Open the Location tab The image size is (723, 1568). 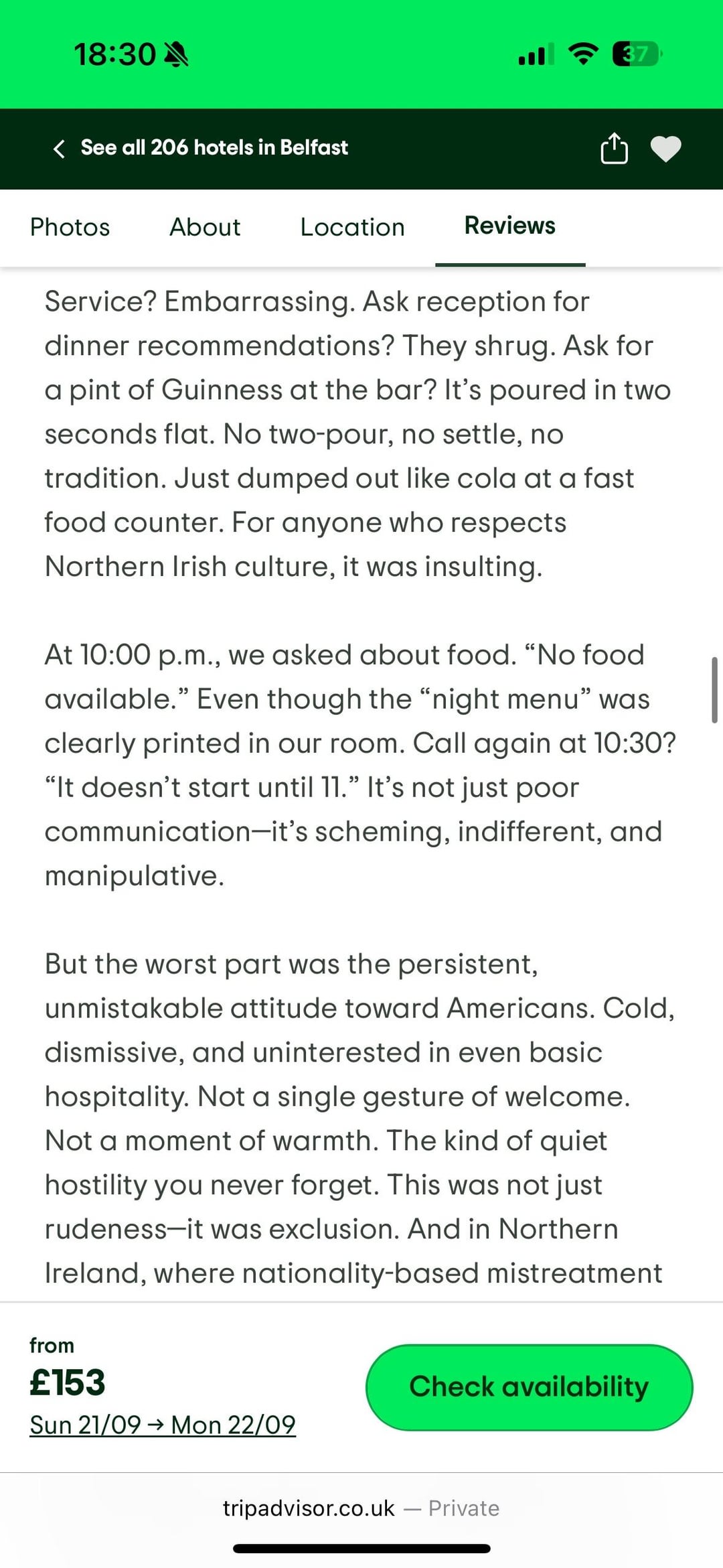352,227
